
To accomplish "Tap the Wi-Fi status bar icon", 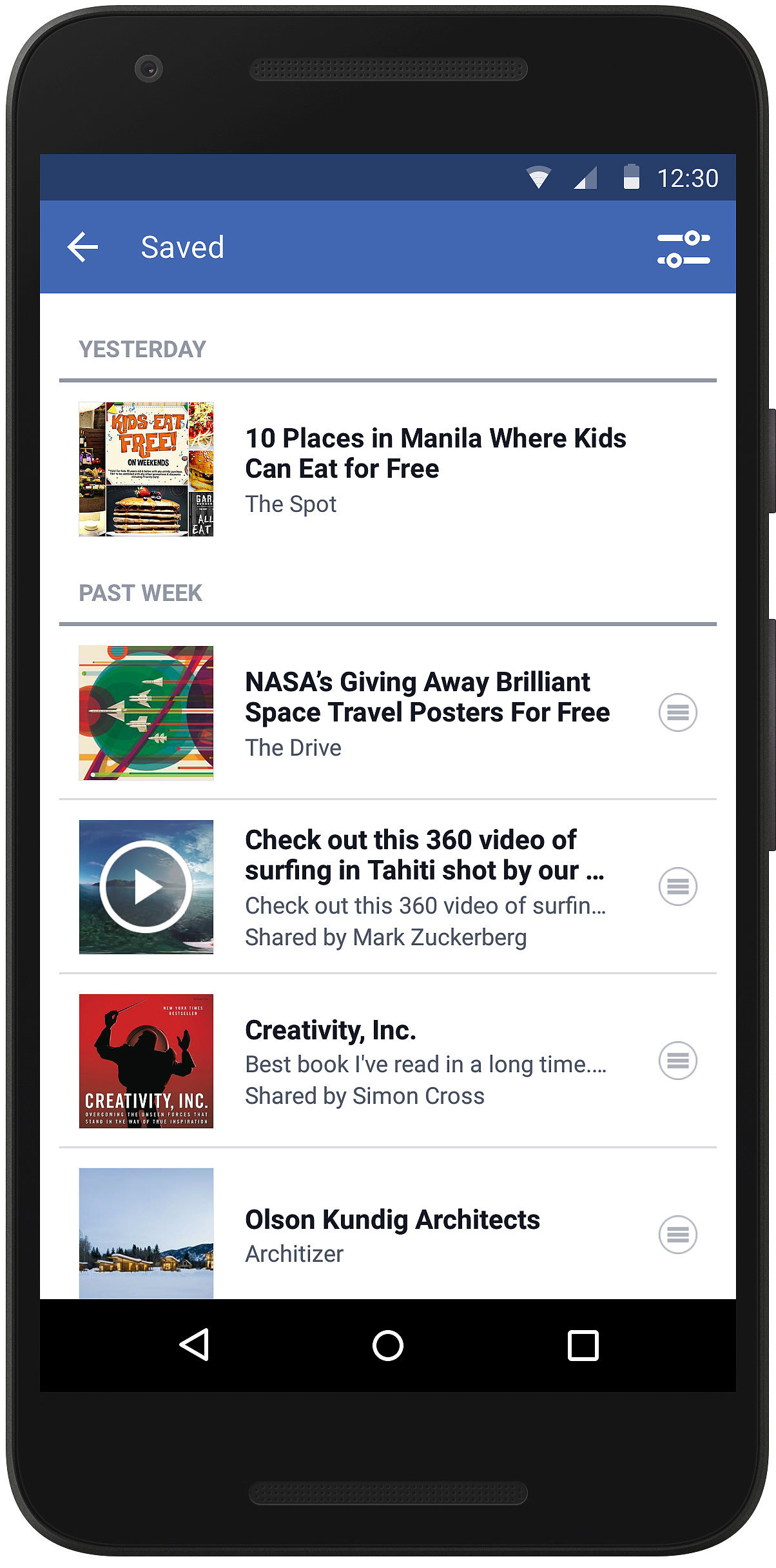I will click(538, 177).
